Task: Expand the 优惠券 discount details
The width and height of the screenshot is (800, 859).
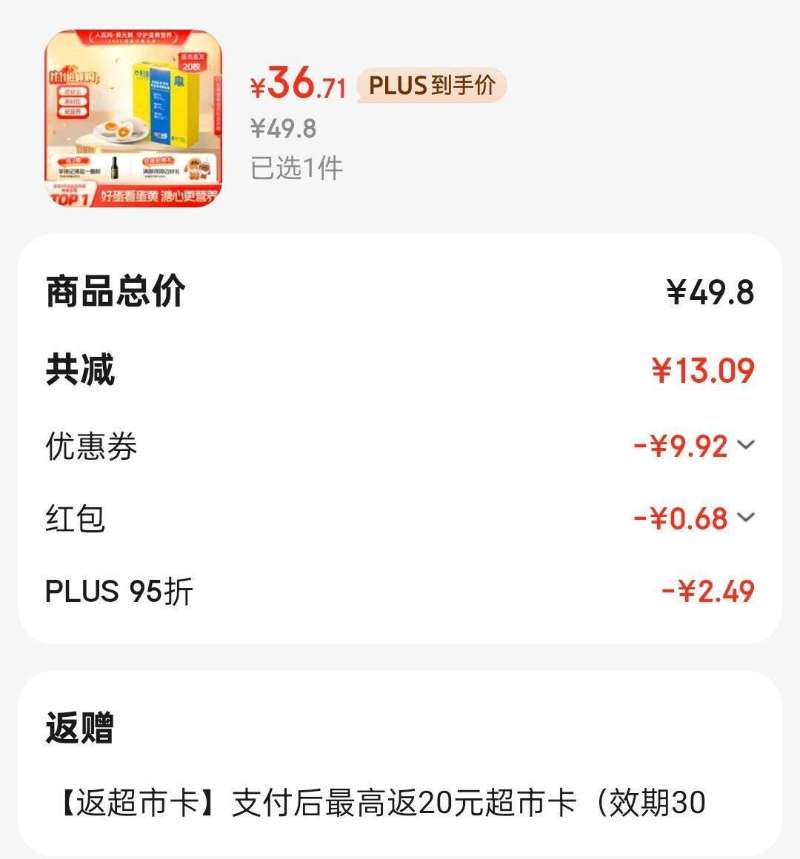Action: [746, 446]
